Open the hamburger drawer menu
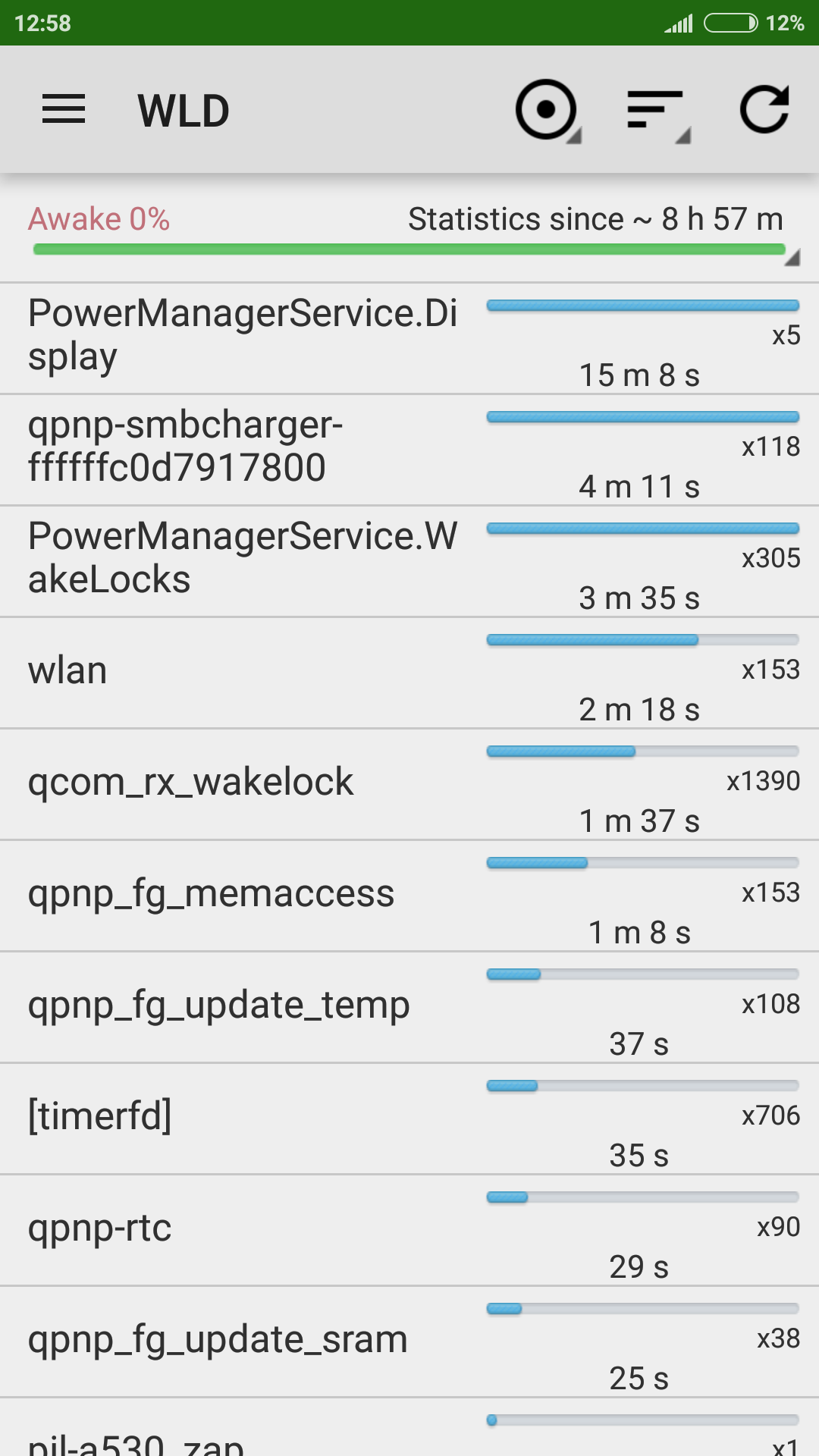The image size is (819, 1456). click(64, 110)
